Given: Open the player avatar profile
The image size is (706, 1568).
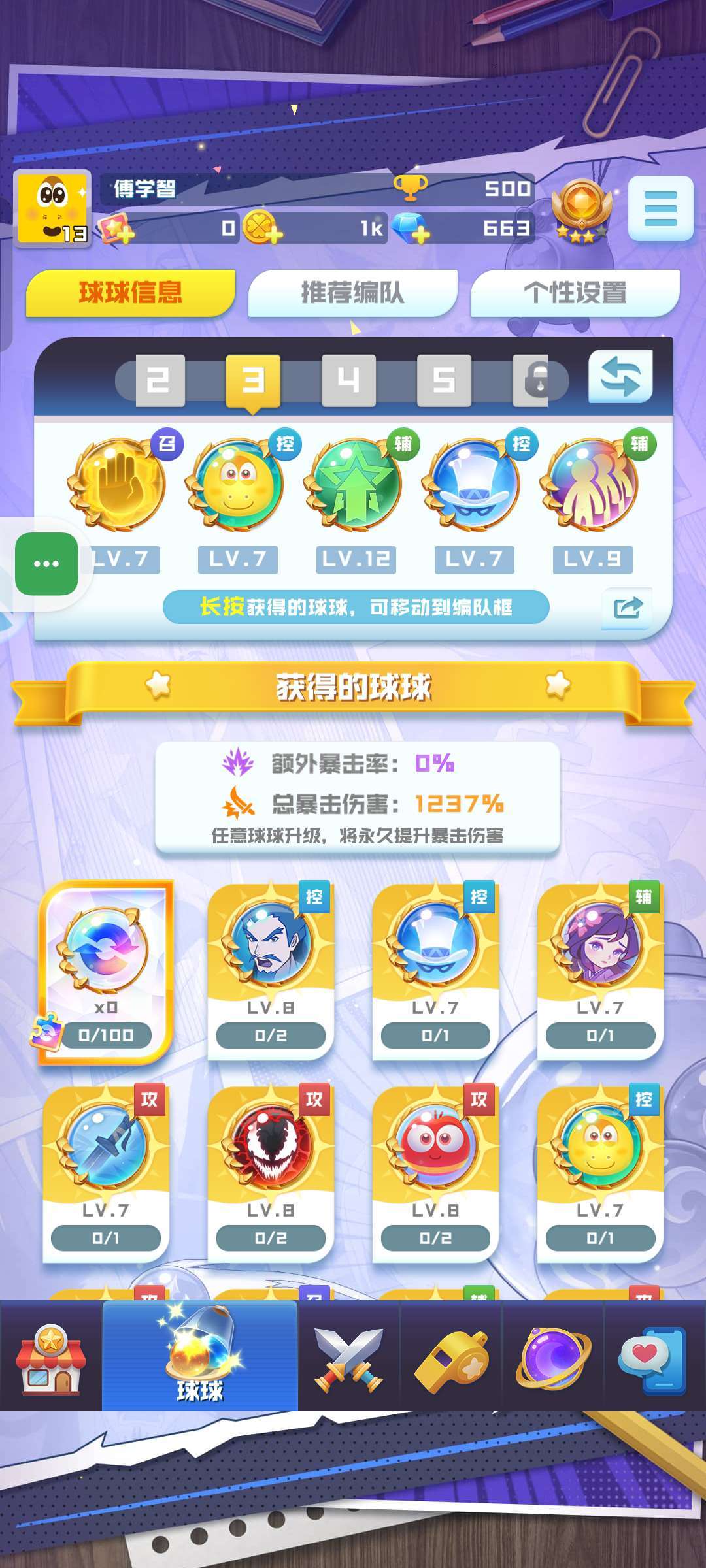Looking at the screenshot, I should (53, 208).
